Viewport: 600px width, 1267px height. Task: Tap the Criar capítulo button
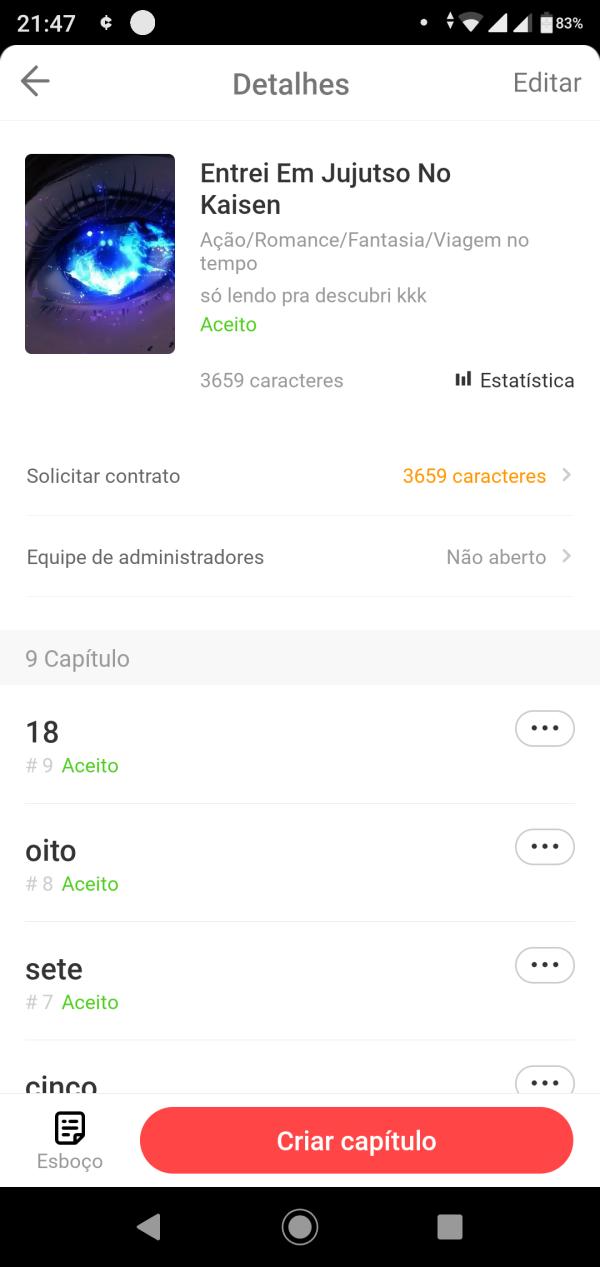click(356, 1140)
